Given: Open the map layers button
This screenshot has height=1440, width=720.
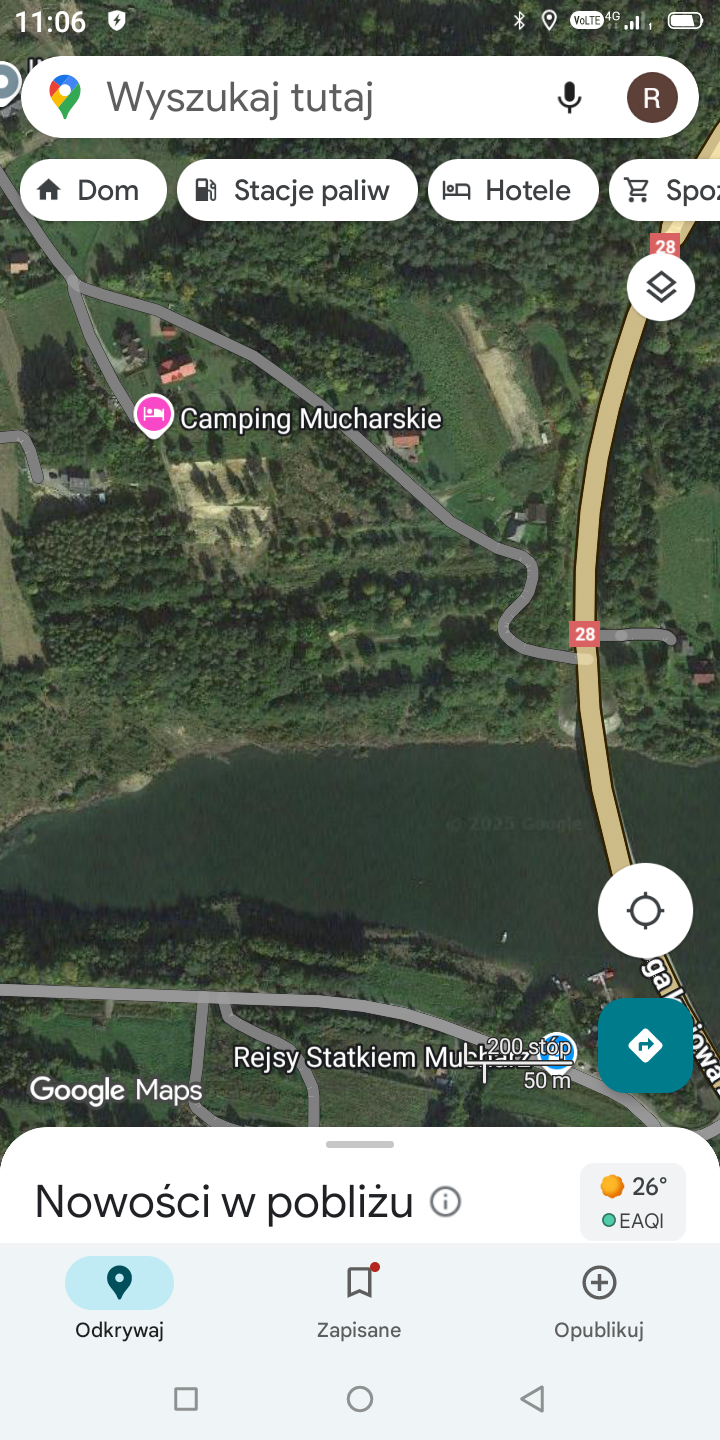Looking at the screenshot, I should (x=661, y=287).
